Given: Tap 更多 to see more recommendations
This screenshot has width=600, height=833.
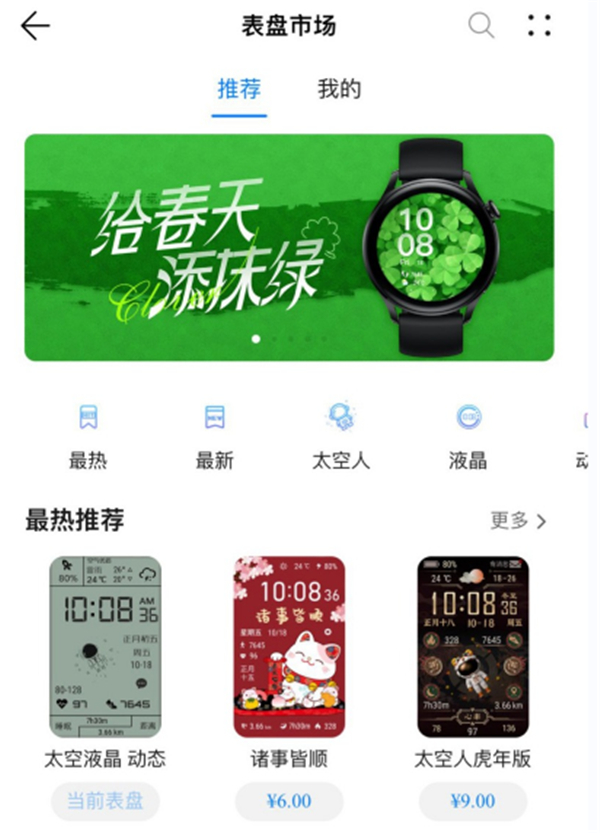Looking at the screenshot, I should [x=518, y=521].
